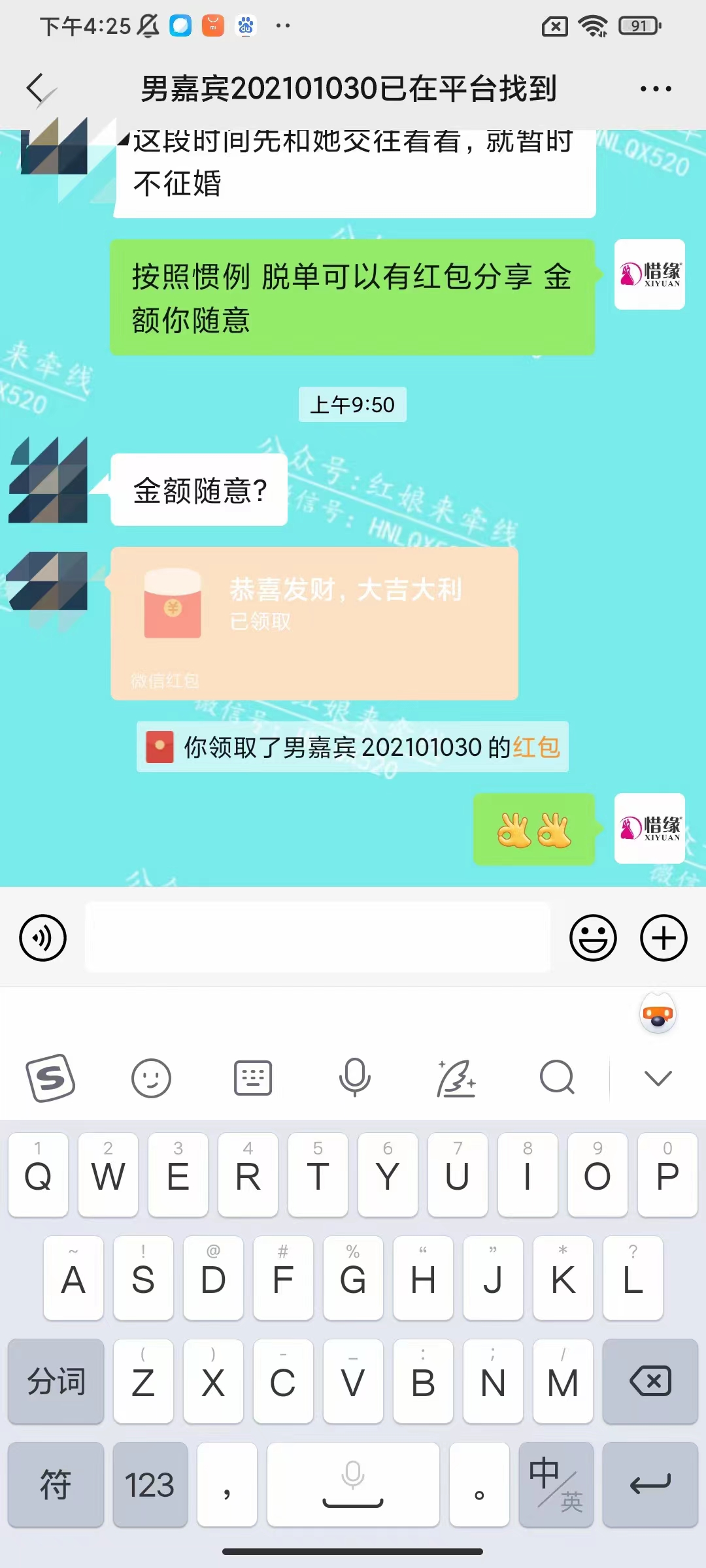Open the 符 symbols keyboard
Viewport: 706px width, 1568px height.
(56, 1484)
